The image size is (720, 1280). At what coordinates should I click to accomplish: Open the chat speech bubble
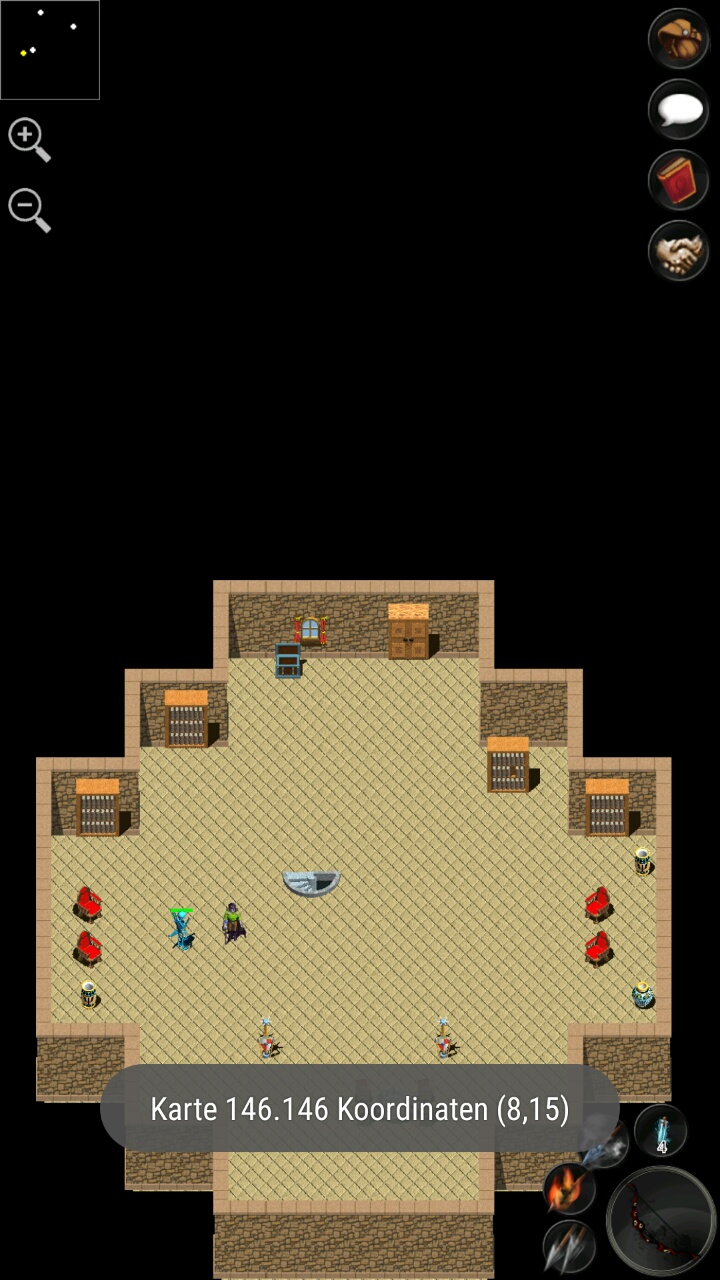coord(679,108)
